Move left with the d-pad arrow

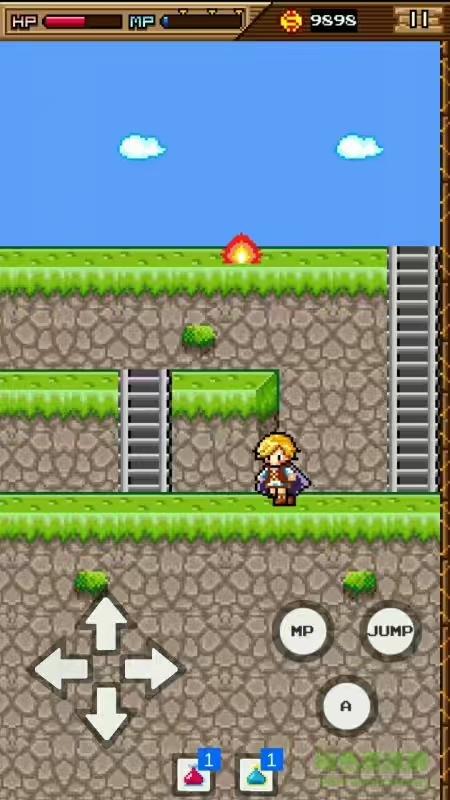(61, 669)
